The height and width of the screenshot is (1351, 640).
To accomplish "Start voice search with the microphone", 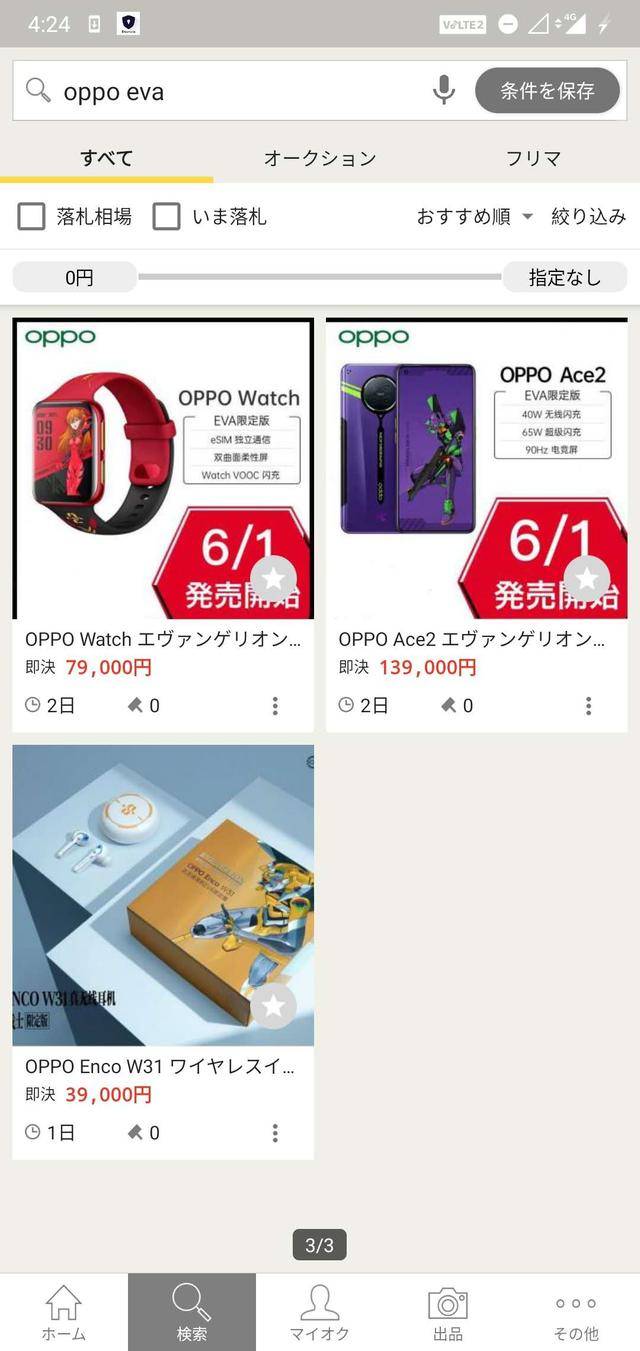I will tap(443, 91).
